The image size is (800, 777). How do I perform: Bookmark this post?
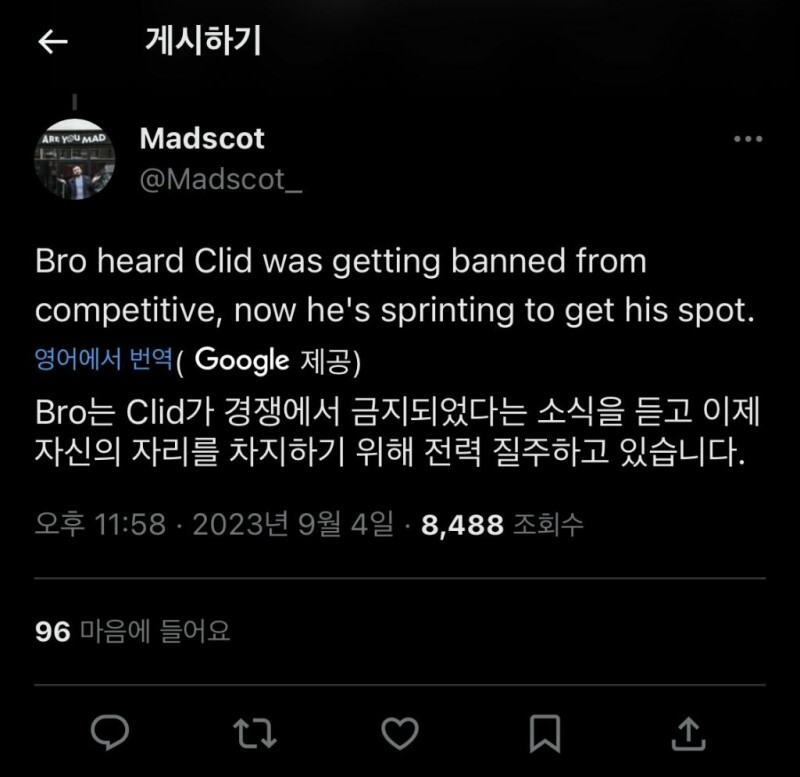(x=543, y=734)
